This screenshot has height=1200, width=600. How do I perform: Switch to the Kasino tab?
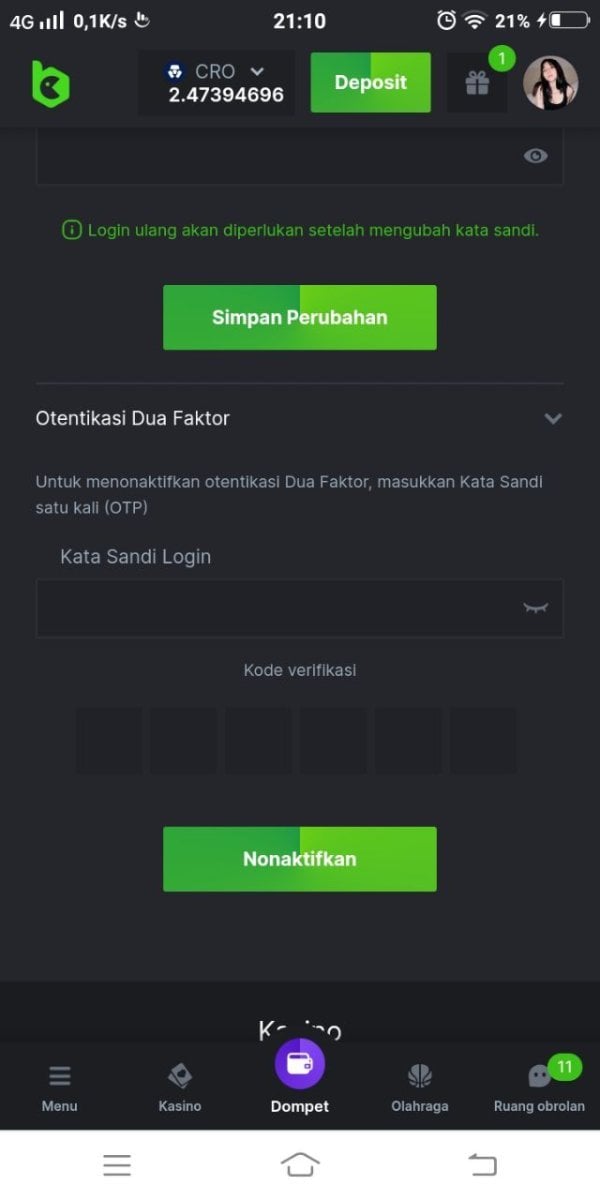click(x=180, y=1088)
